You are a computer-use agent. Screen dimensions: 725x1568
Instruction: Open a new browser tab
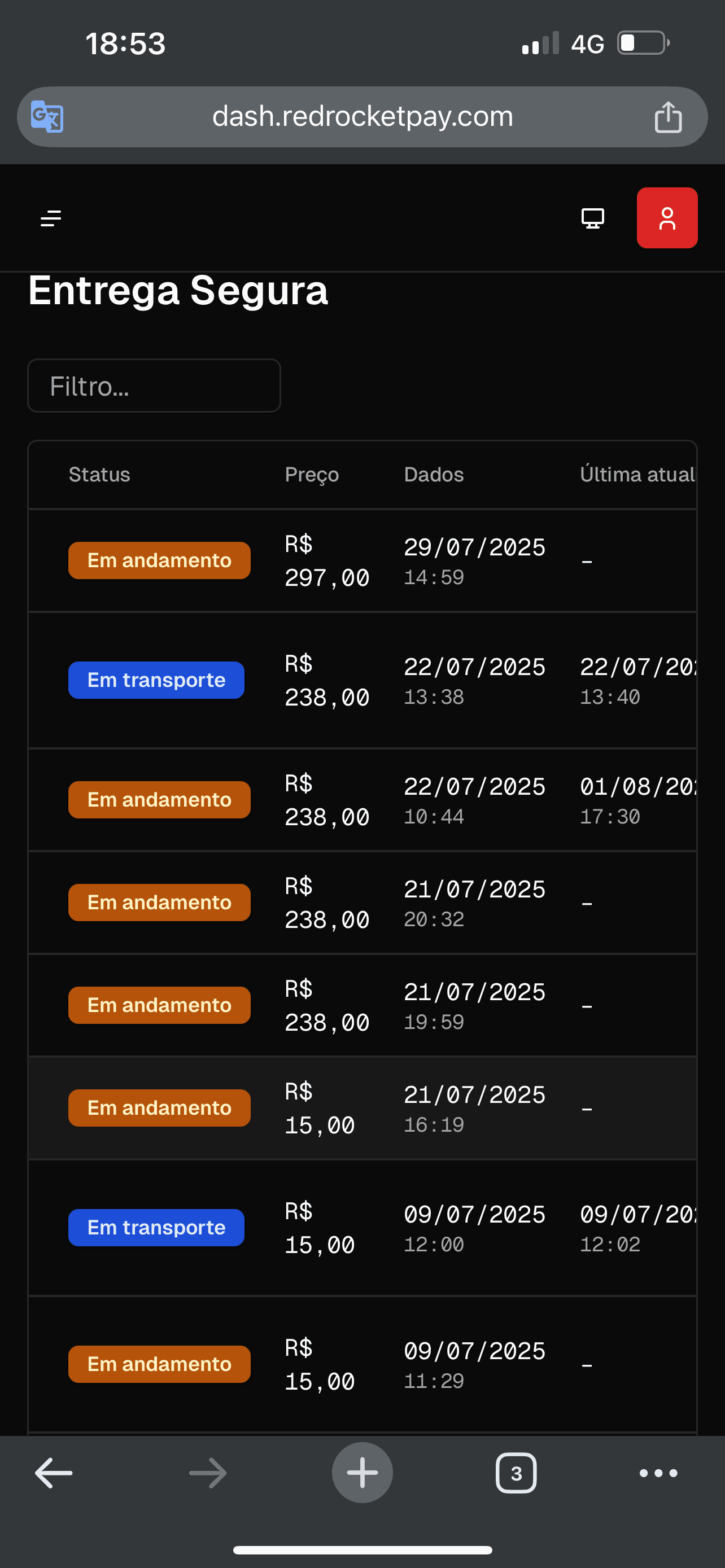362,1473
